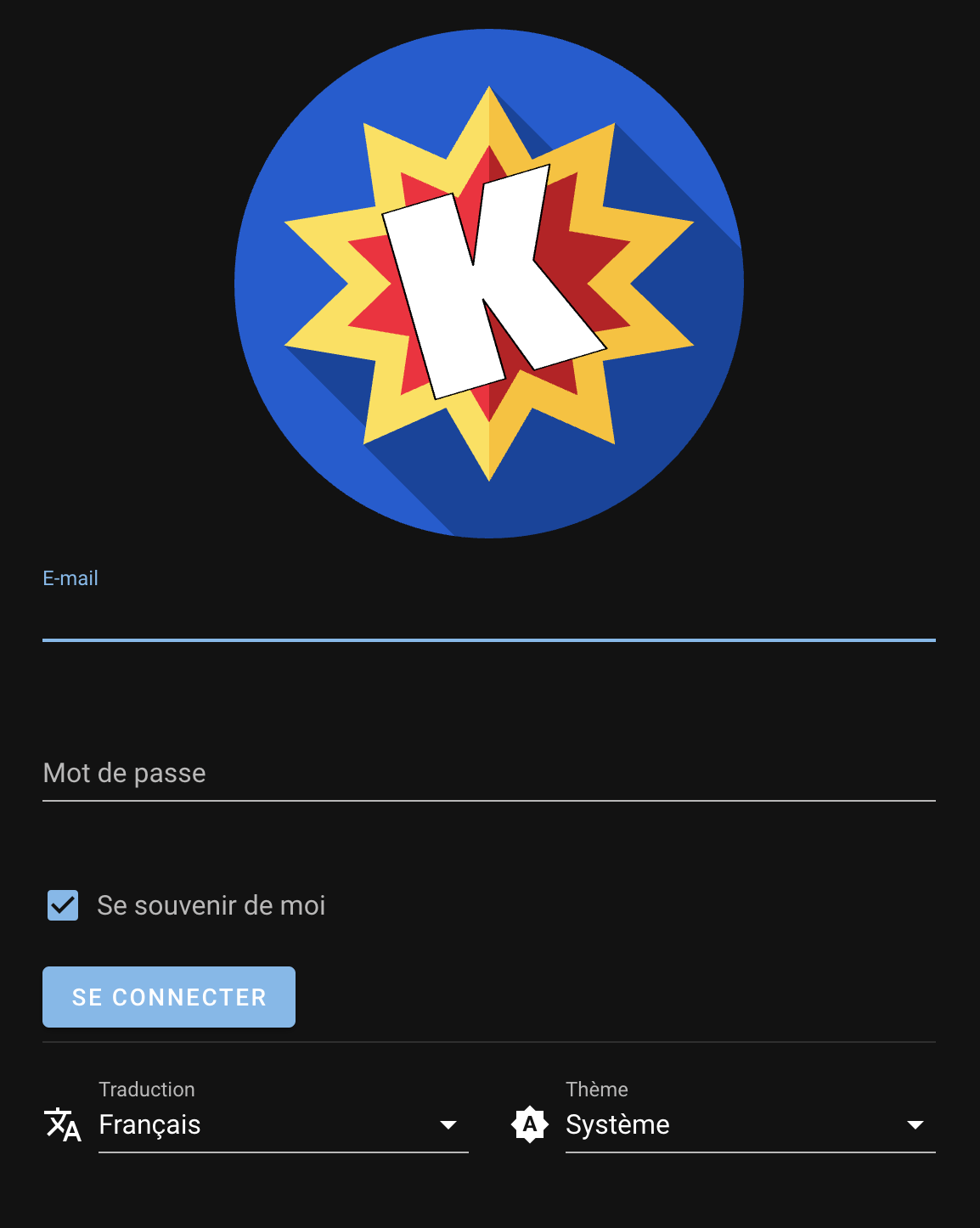Open the Traduction language dropdown
The width and height of the screenshot is (980, 1228).
[x=284, y=1124]
